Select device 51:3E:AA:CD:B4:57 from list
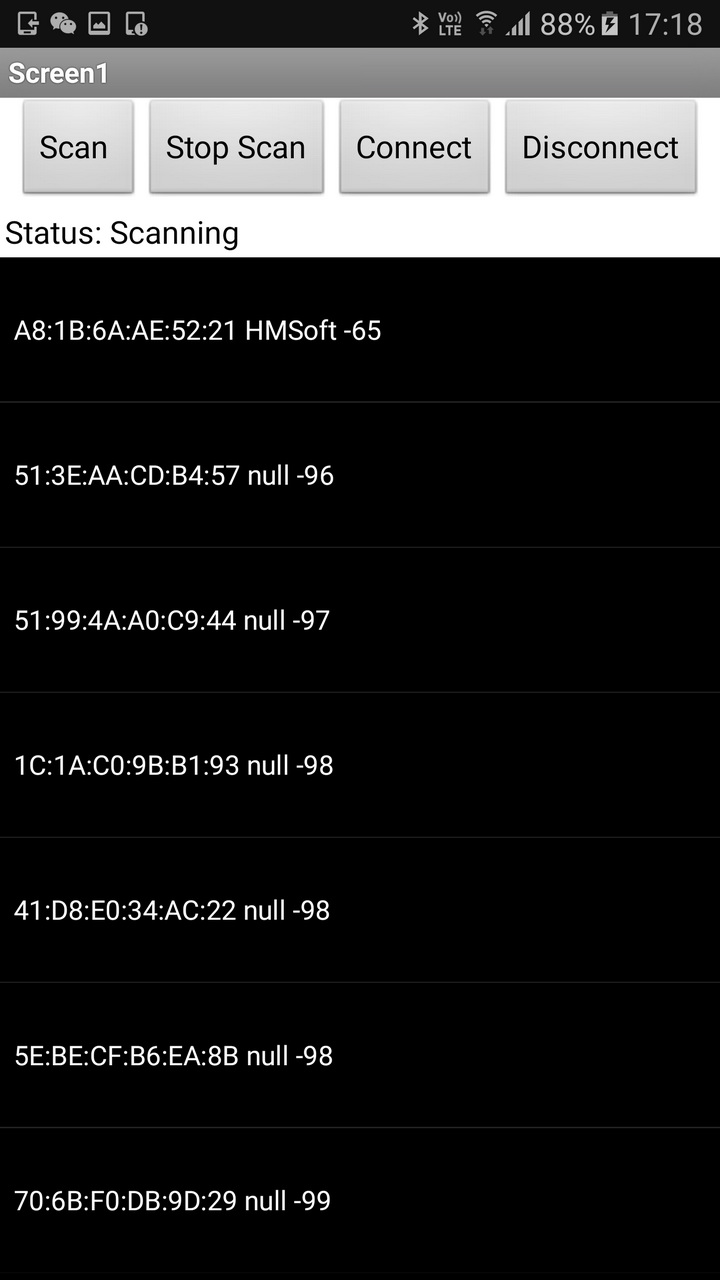The image size is (720, 1280). (x=360, y=475)
